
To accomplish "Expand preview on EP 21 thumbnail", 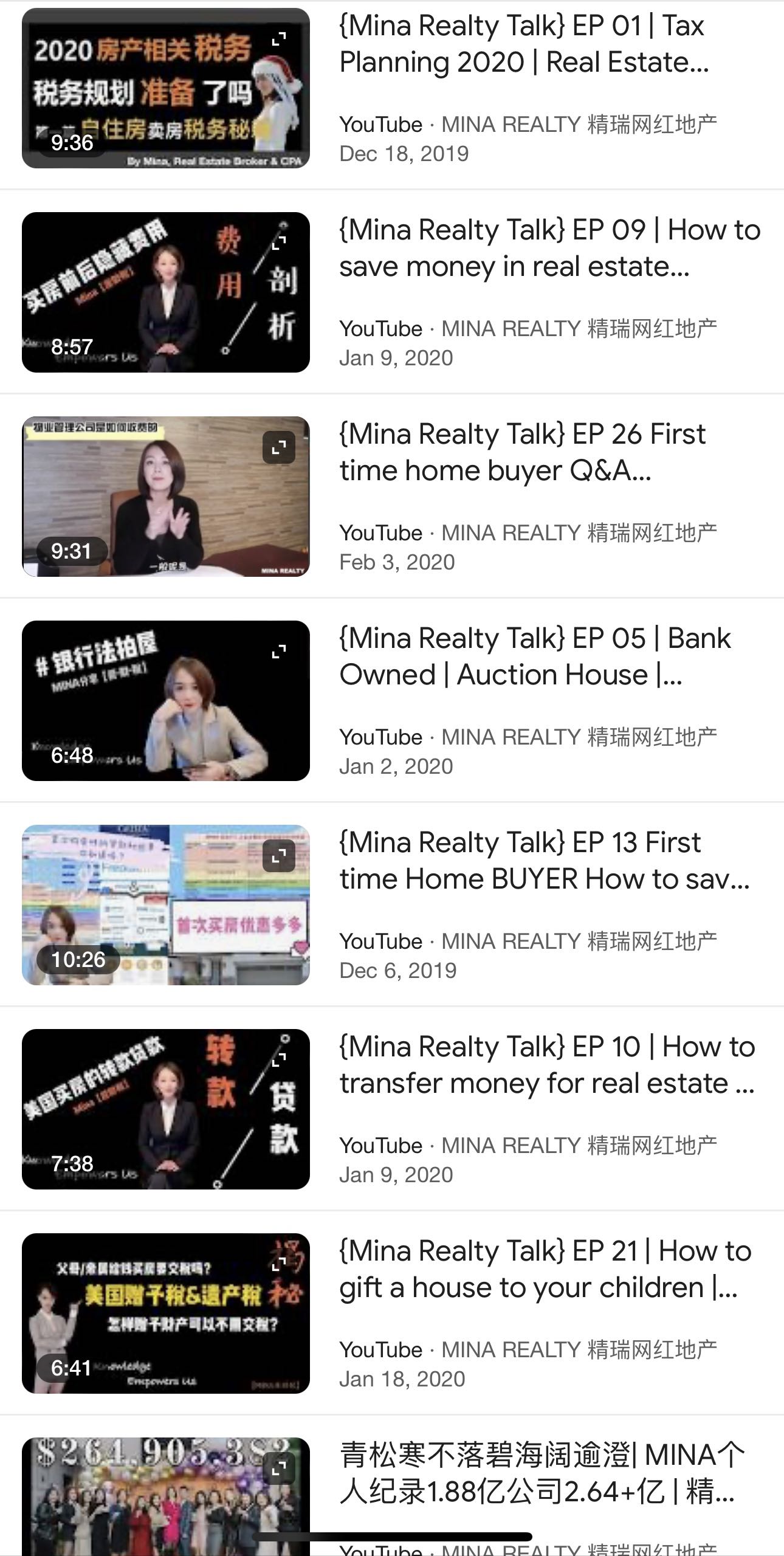I will pos(279,1264).
